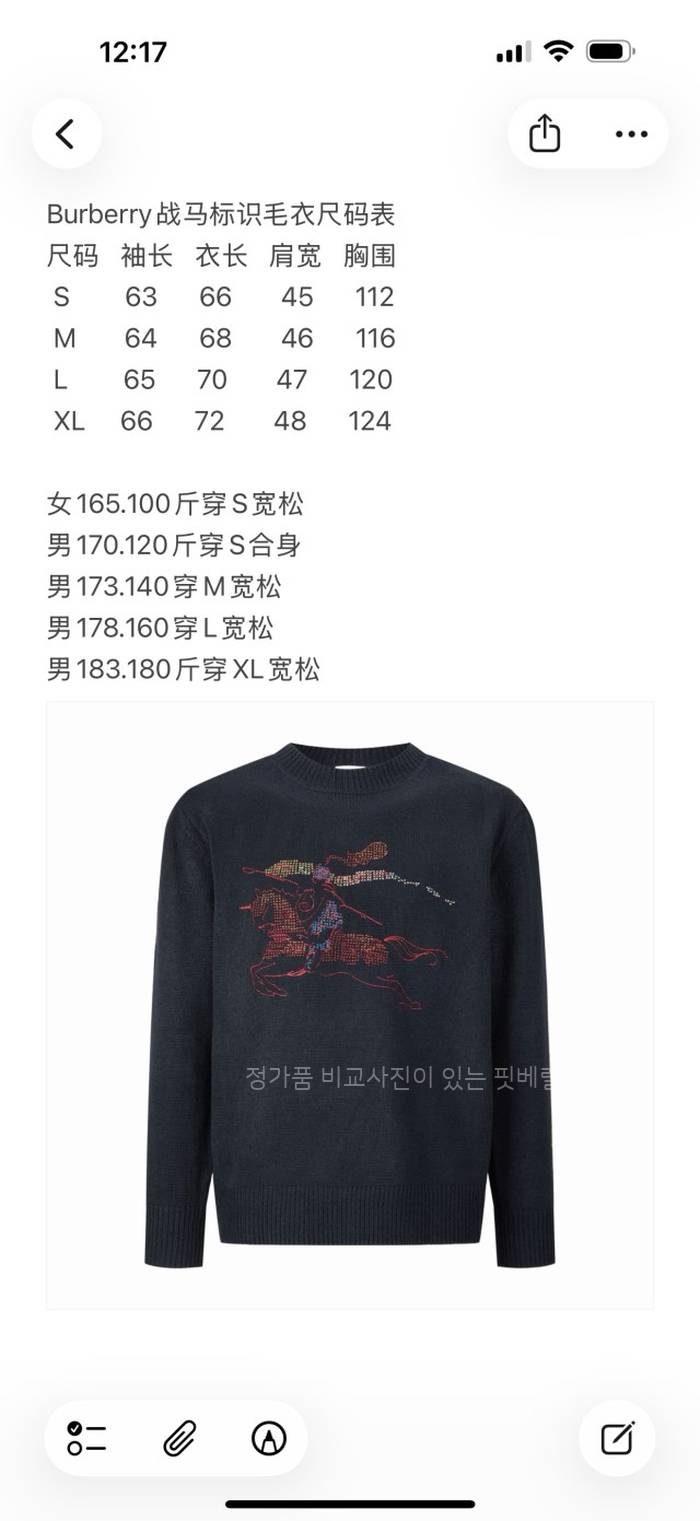700x1521 pixels.
Task: Attach a file with the paperclip
Action: point(178,1438)
